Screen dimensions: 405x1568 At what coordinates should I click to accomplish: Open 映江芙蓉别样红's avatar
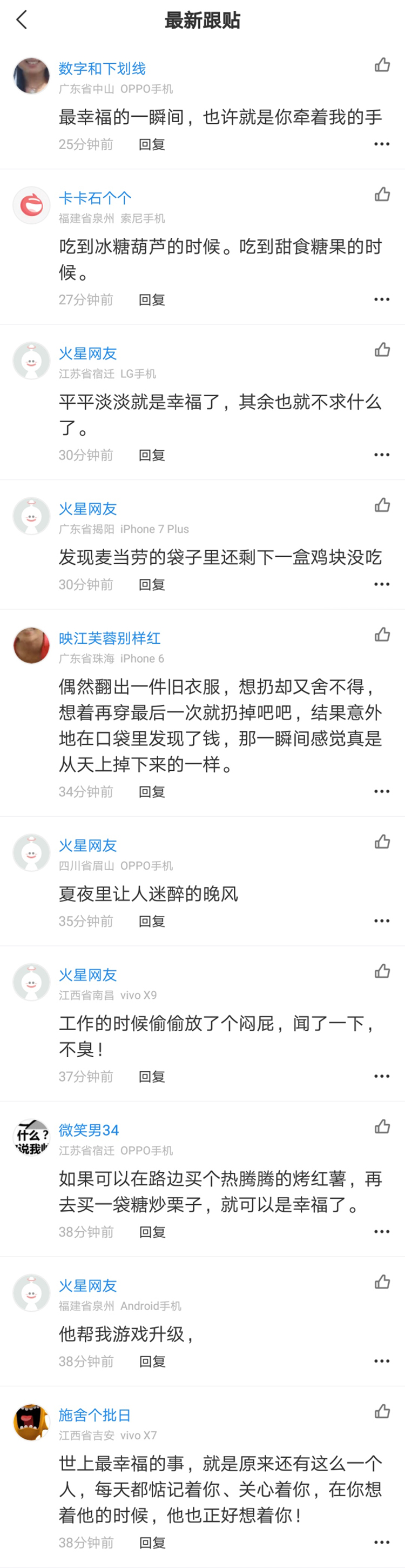tap(32, 645)
